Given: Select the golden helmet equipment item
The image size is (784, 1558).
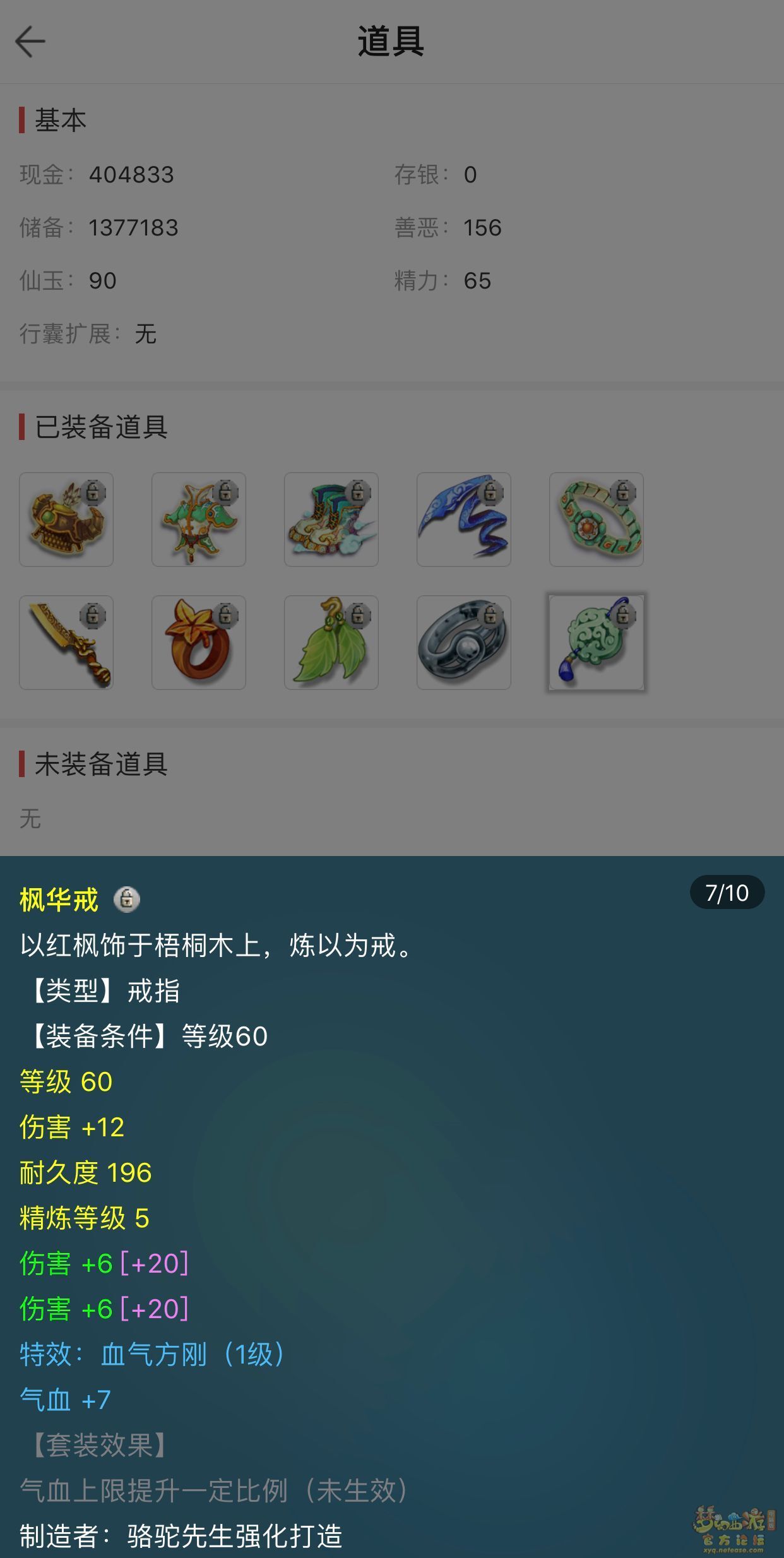Looking at the screenshot, I should click(66, 519).
